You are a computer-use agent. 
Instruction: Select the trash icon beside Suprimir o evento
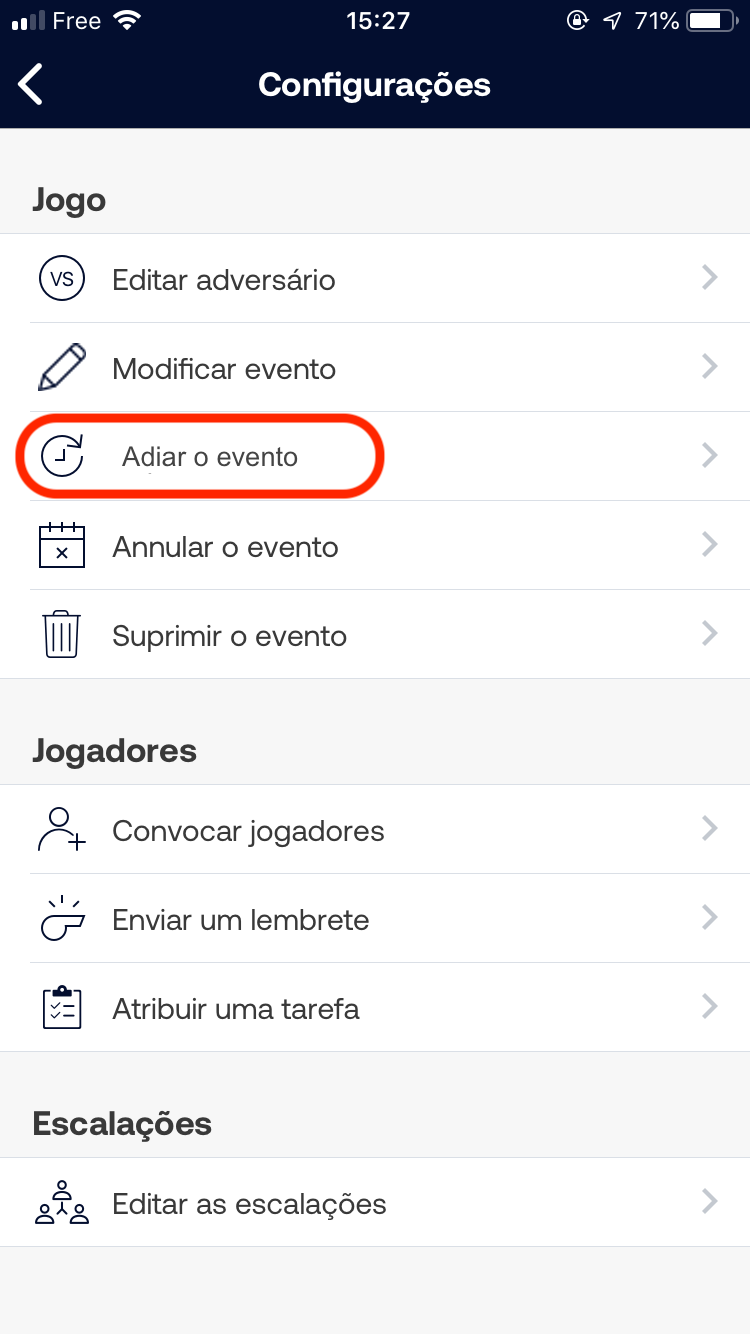coord(61,634)
